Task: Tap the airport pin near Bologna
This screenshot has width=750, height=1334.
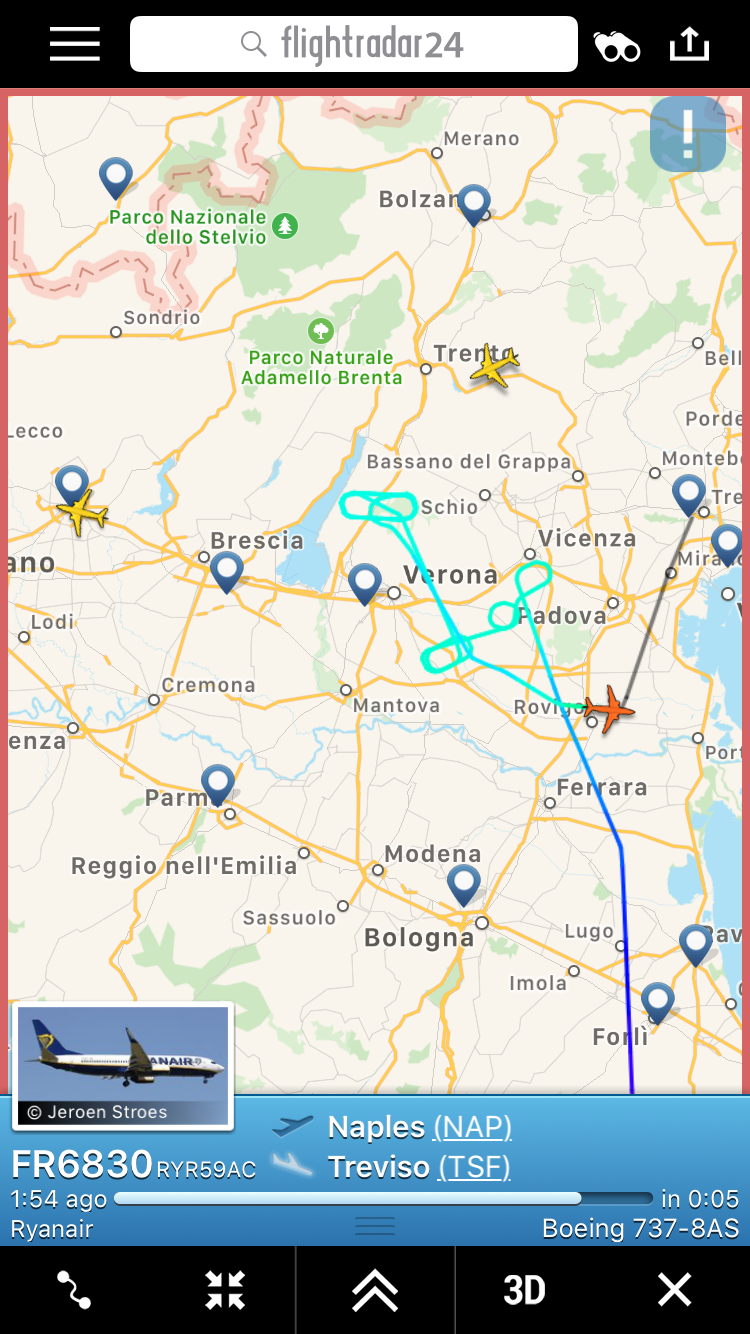Action: [463, 885]
